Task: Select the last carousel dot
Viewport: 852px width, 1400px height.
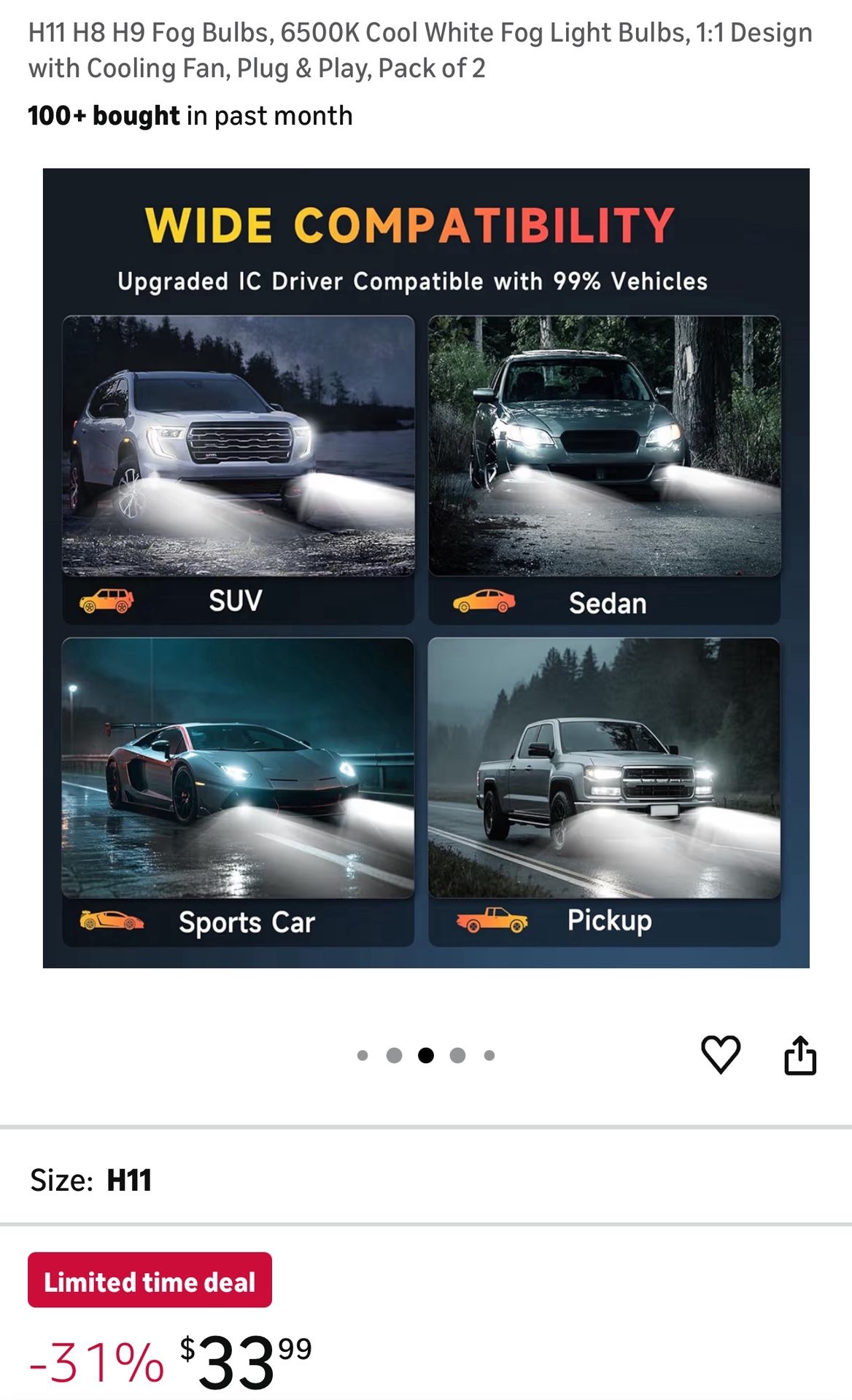Action: tap(488, 1053)
